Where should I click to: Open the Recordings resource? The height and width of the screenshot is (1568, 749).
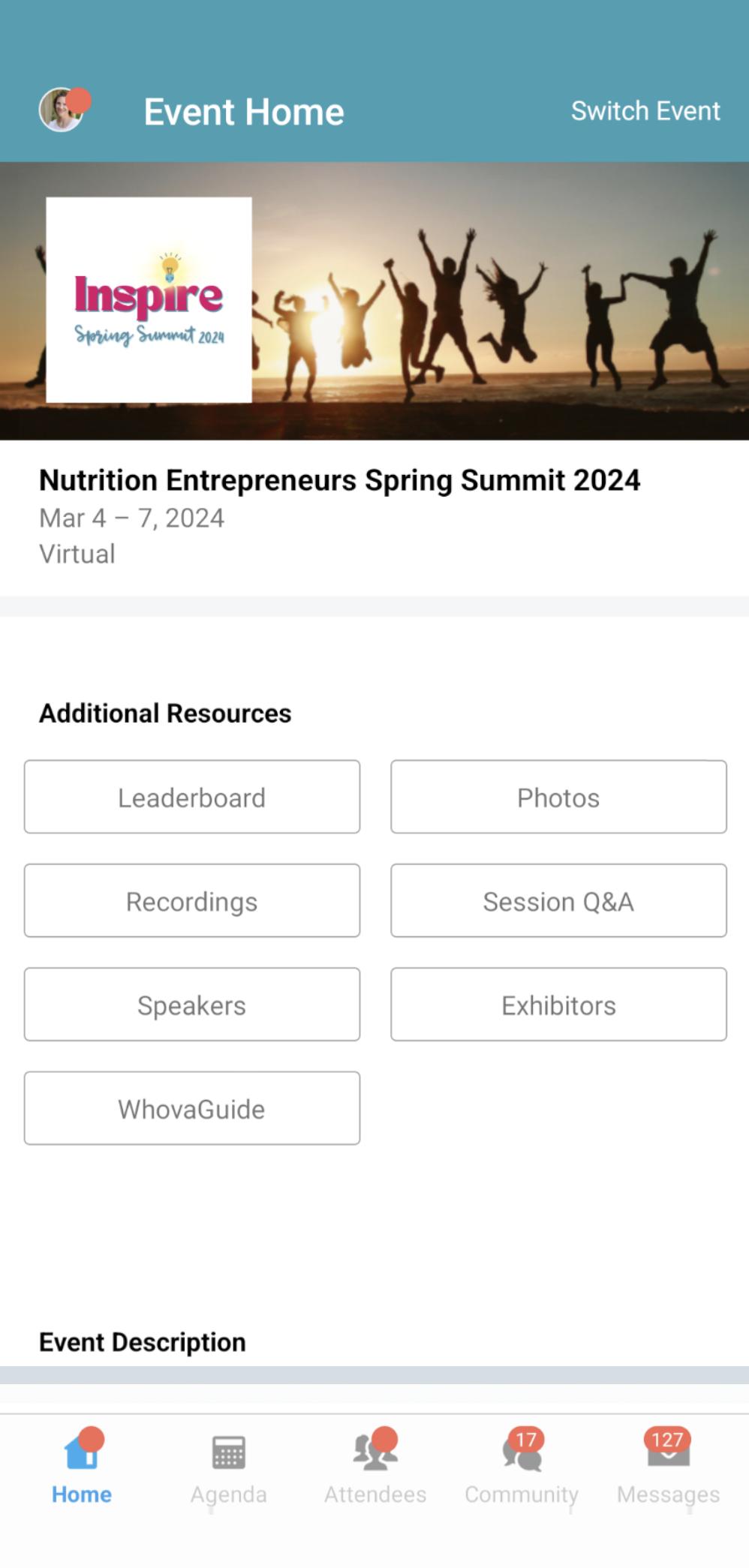pos(191,901)
